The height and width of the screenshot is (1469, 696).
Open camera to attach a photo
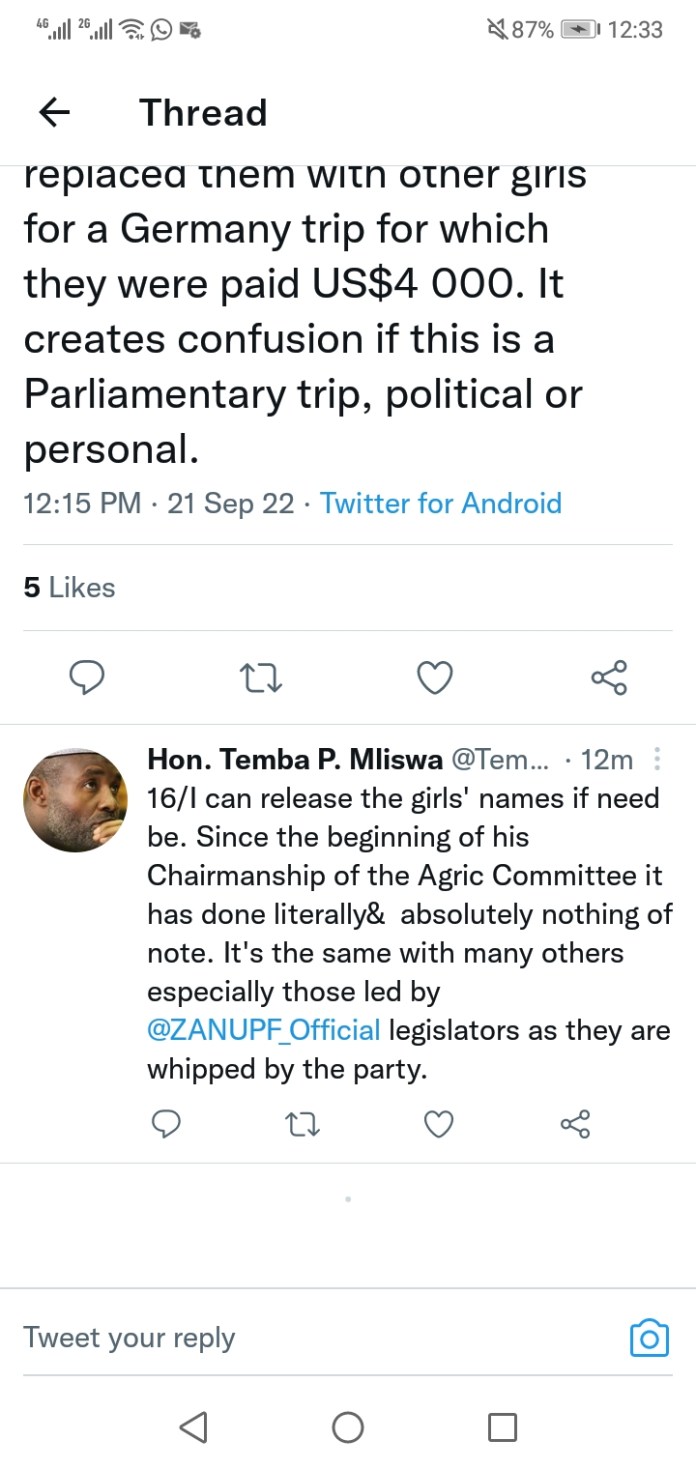click(649, 1338)
